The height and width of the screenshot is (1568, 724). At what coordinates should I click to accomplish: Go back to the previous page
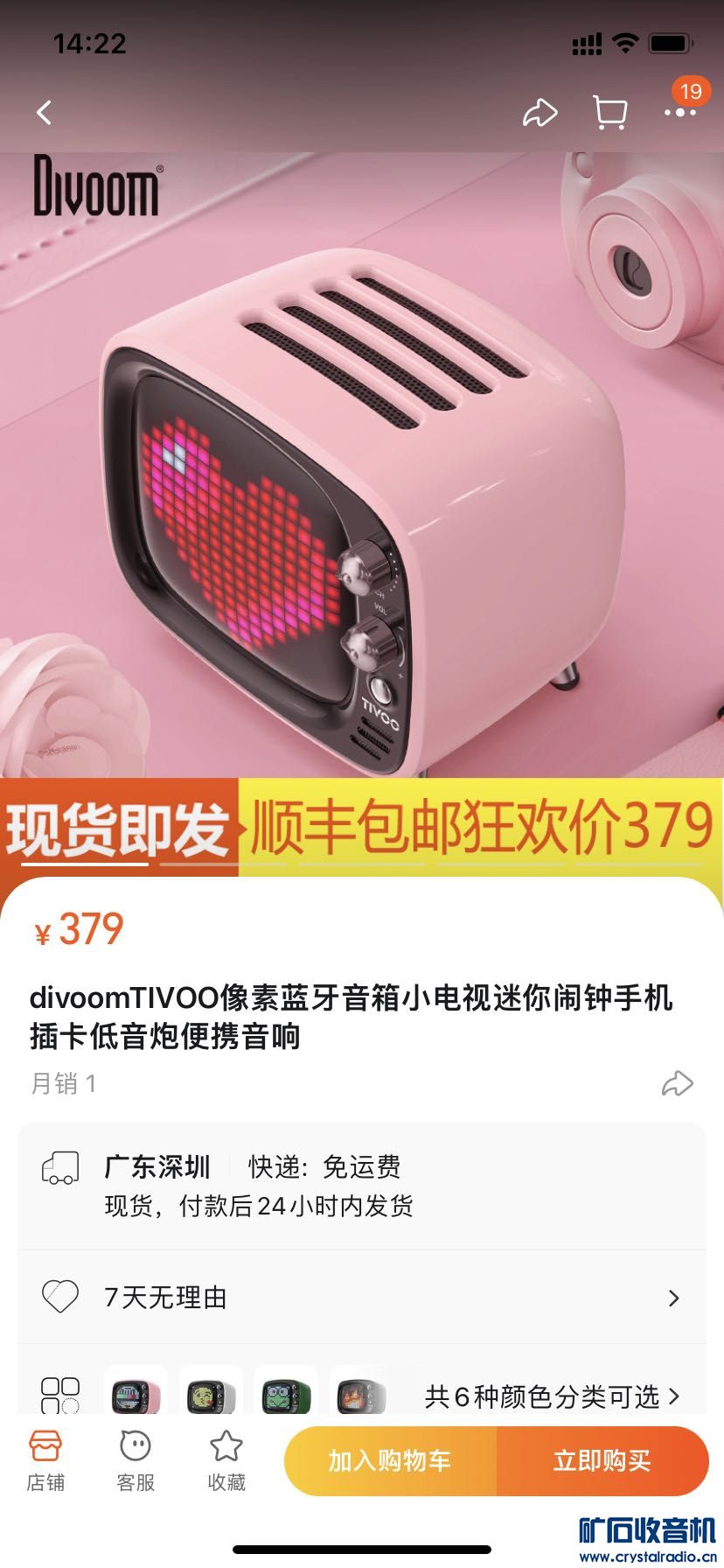coord(45,112)
